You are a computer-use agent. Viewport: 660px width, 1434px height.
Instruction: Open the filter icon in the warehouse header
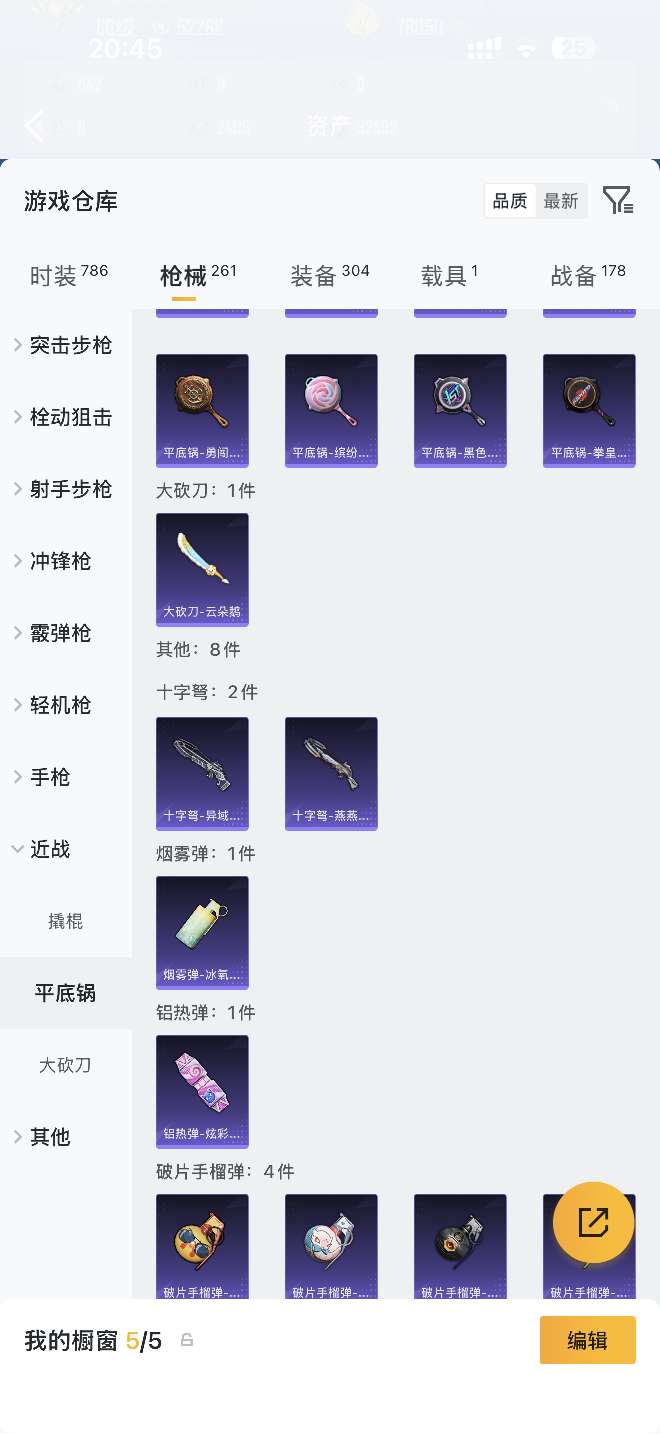tap(618, 201)
